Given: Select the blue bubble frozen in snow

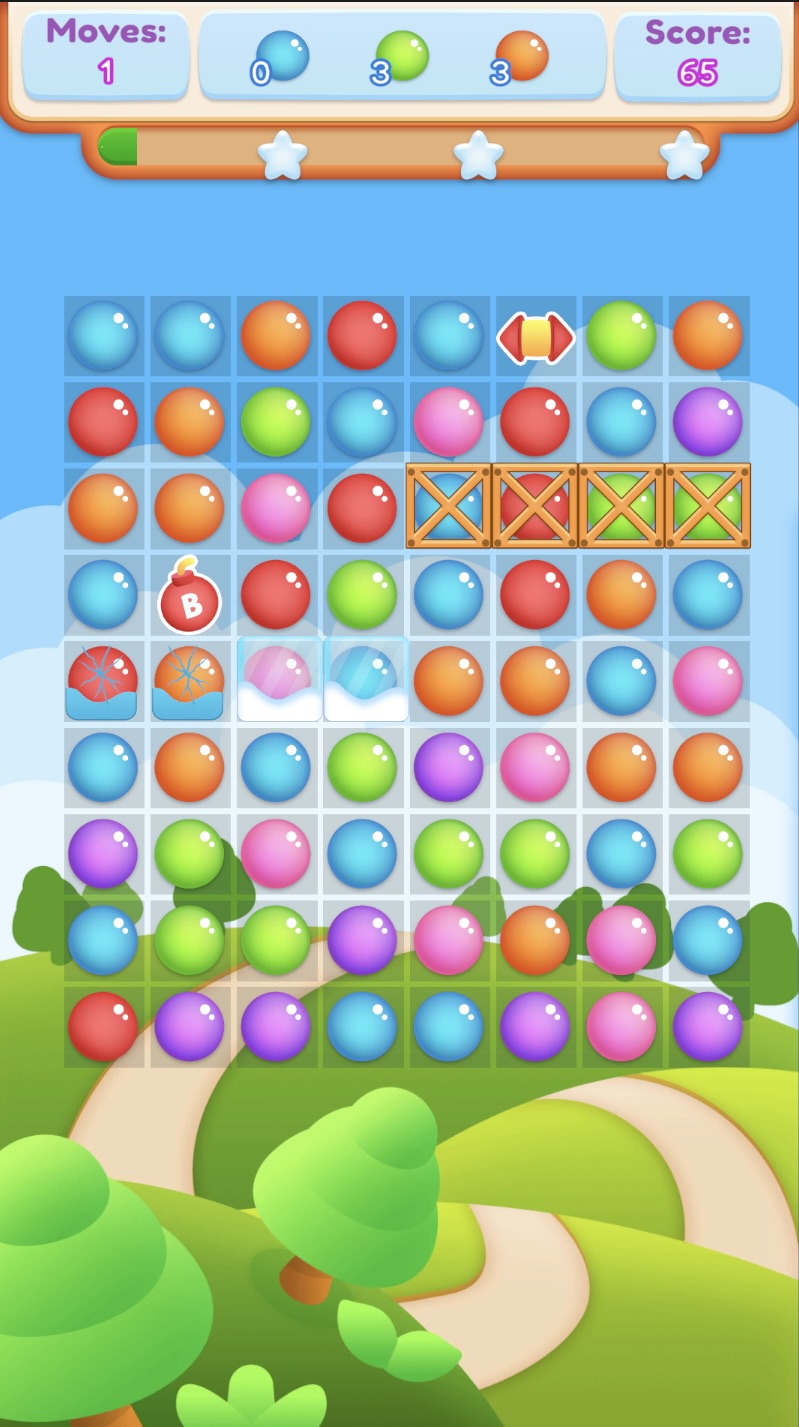Looking at the screenshot, I should click(363, 678).
